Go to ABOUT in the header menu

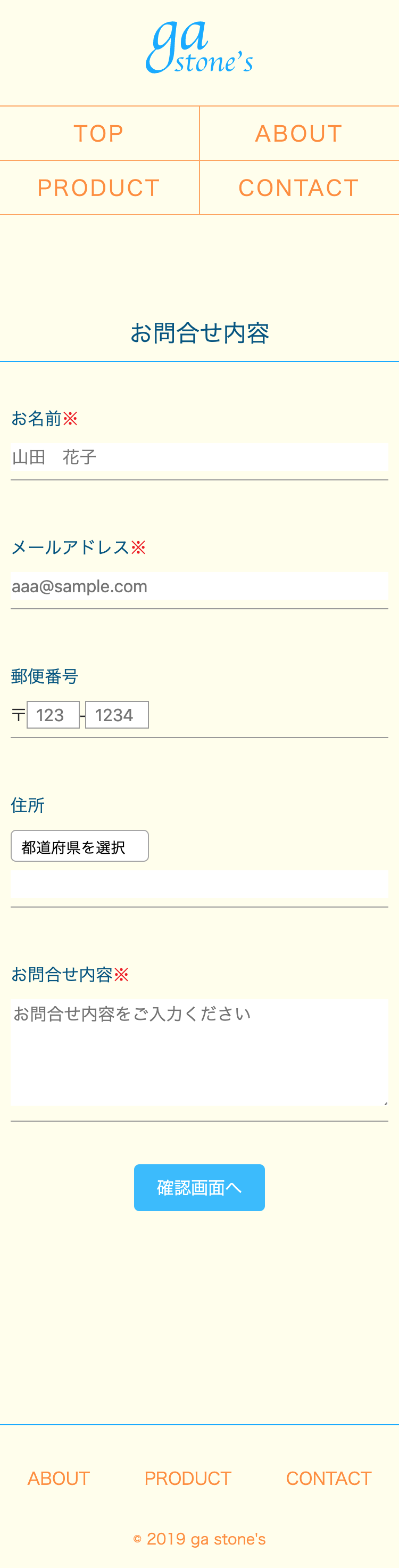tap(298, 133)
